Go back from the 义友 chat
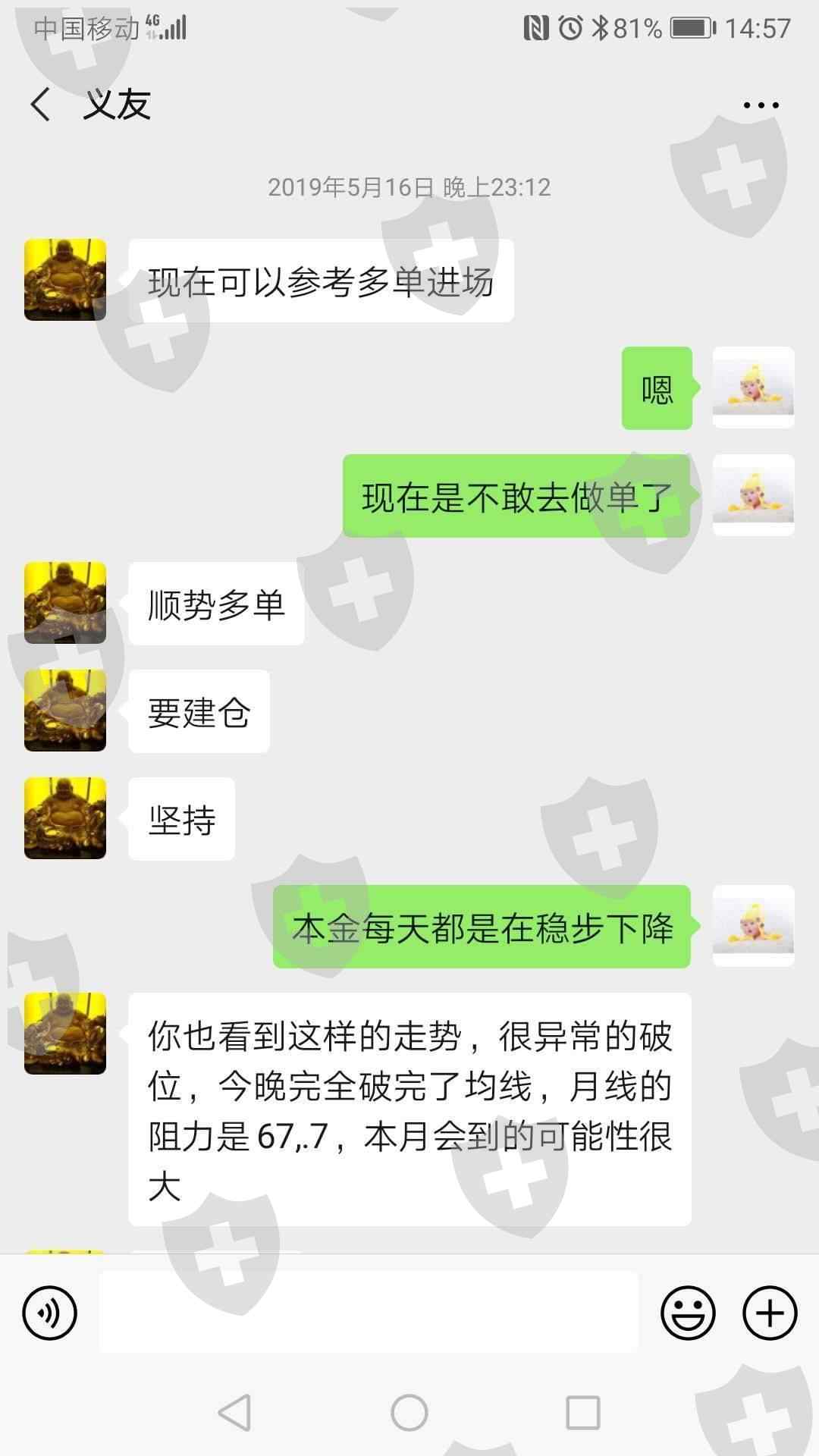819x1456 pixels. (x=41, y=105)
